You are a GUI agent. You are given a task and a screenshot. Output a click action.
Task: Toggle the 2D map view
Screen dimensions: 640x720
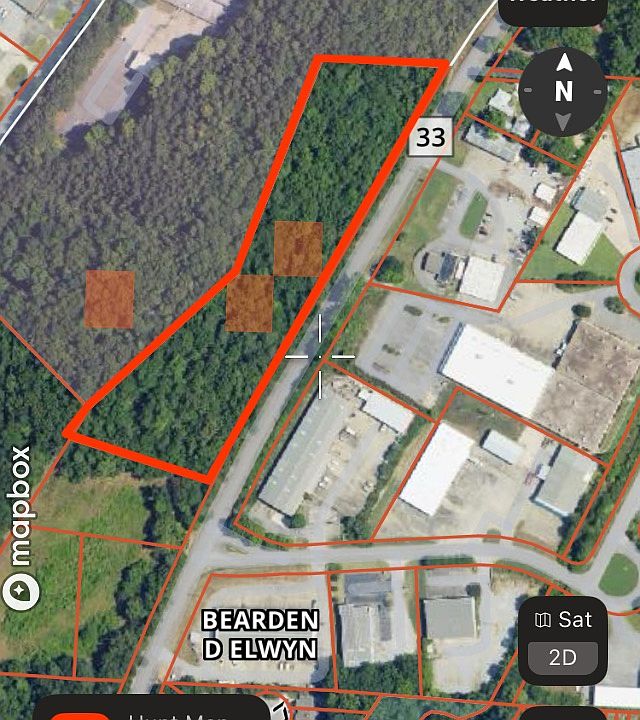564,659
